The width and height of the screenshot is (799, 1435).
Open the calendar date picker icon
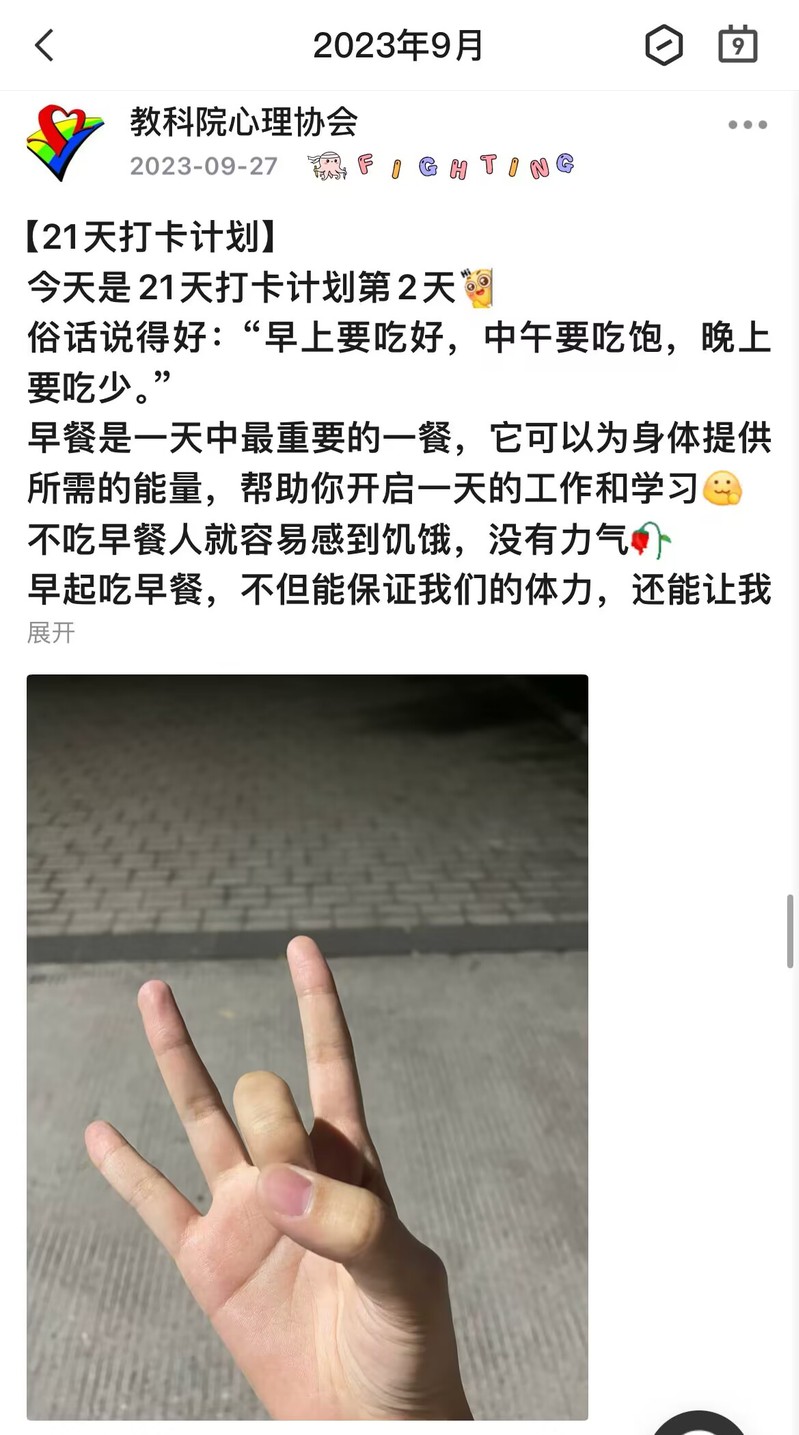pos(738,45)
